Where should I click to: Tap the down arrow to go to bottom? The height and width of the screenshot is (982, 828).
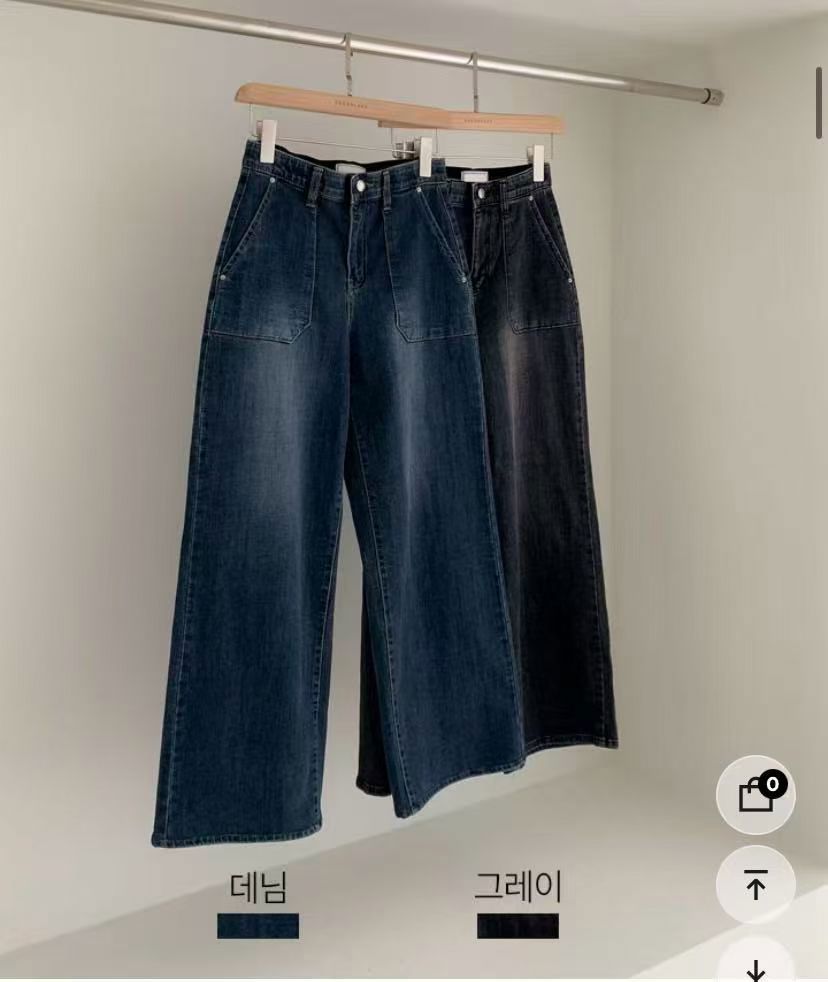(x=756, y=966)
